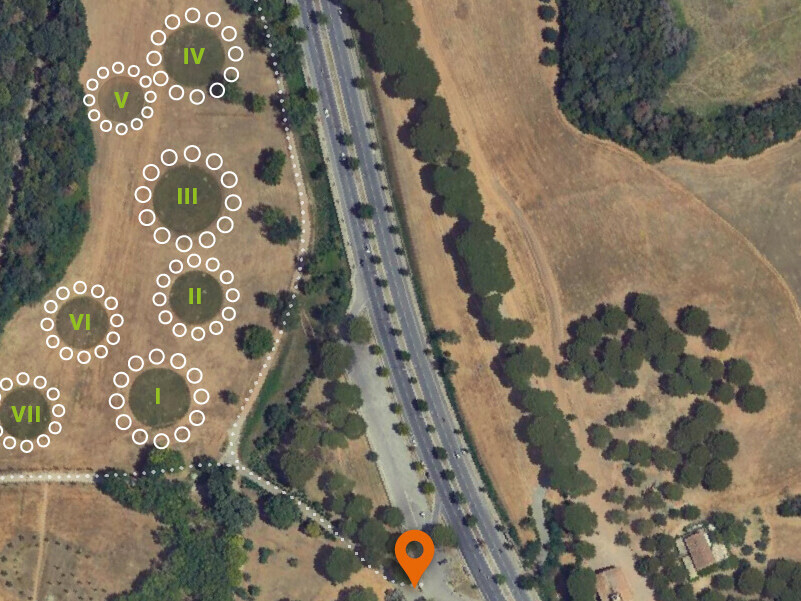The height and width of the screenshot is (601, 801).
Task: Select tumulus marker I
Action: 158,397
